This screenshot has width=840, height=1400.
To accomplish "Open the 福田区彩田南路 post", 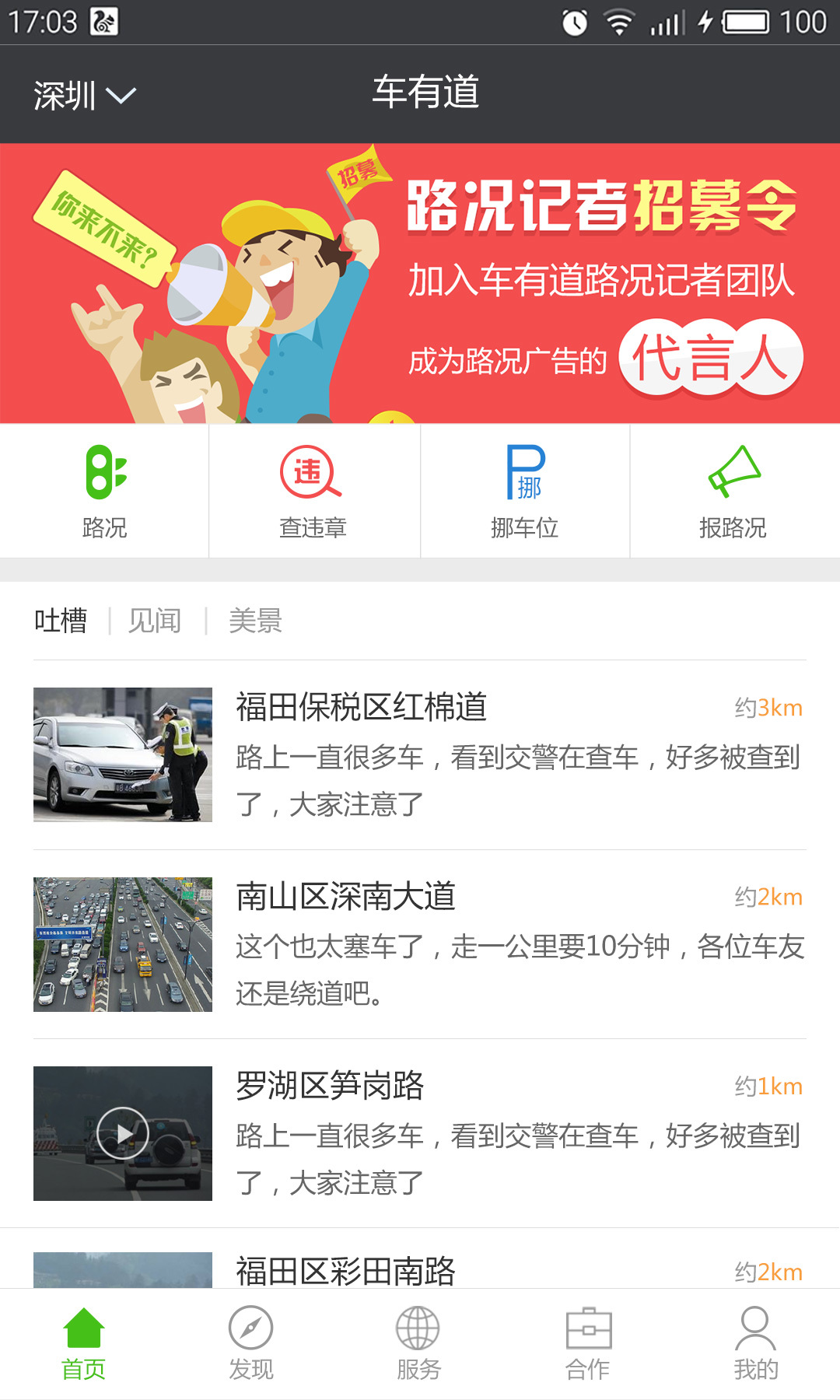I will 420,1269.
